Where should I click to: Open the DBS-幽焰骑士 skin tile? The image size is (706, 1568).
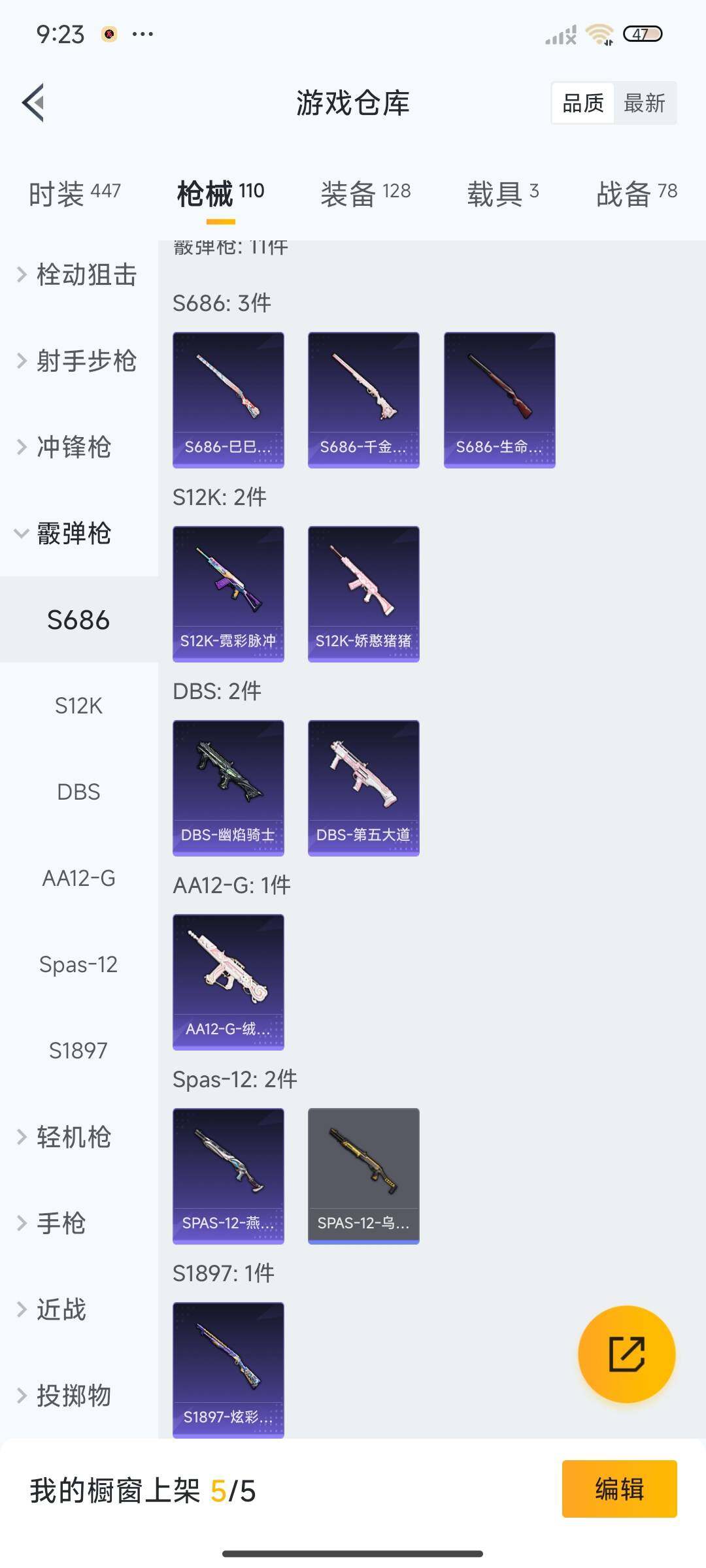[x=228, y=787]
